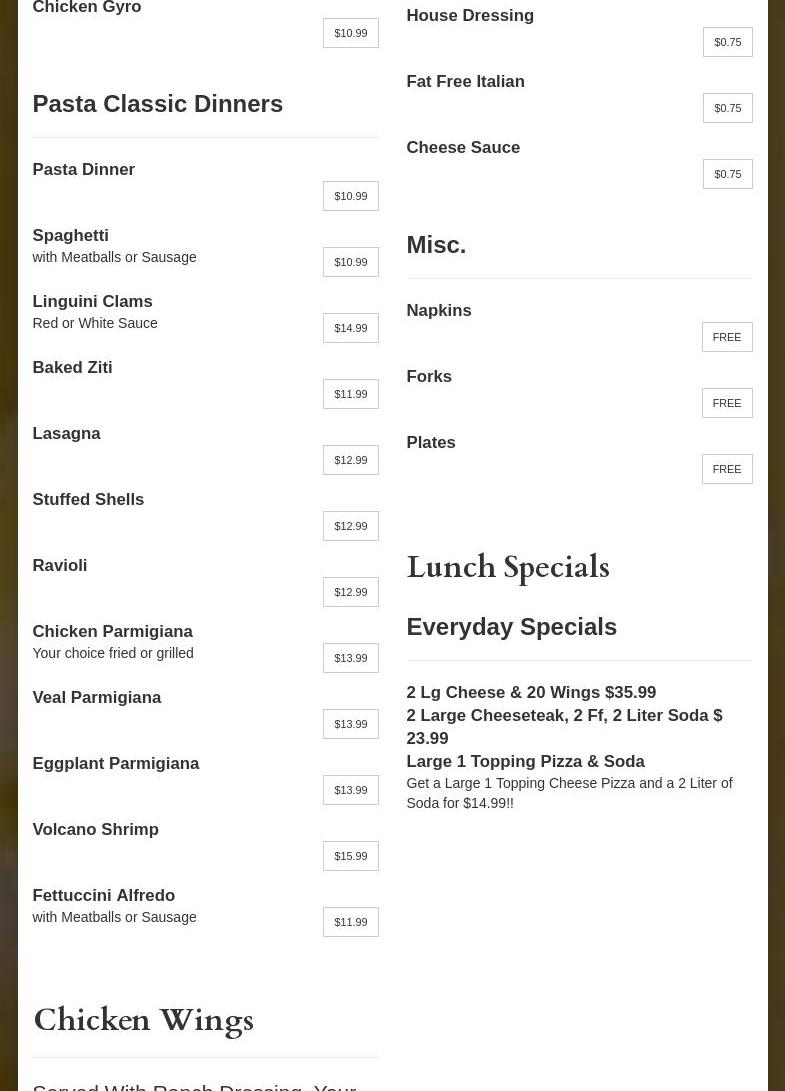This screenshot has width=785, height=1091.
Task: Tap the $10.99 price button for Pasta Dinner
Action: [x=350, y=196]
